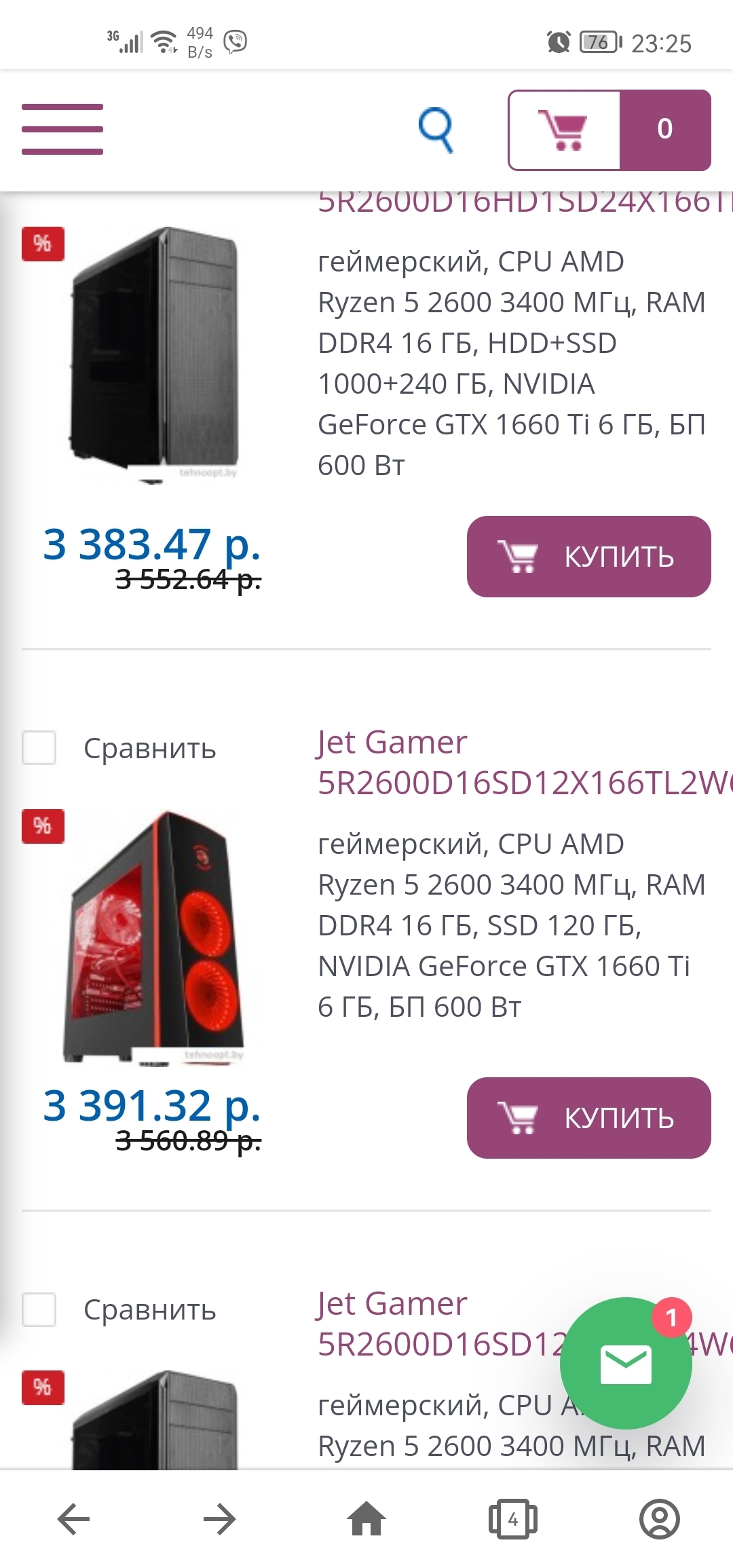The height and width of the screenshot is (1568, 733).
Task: Open Jet Gamer 5R2600D16SD12X166TL2W product link
Action: pyautogui.click(x=524, y=762)
